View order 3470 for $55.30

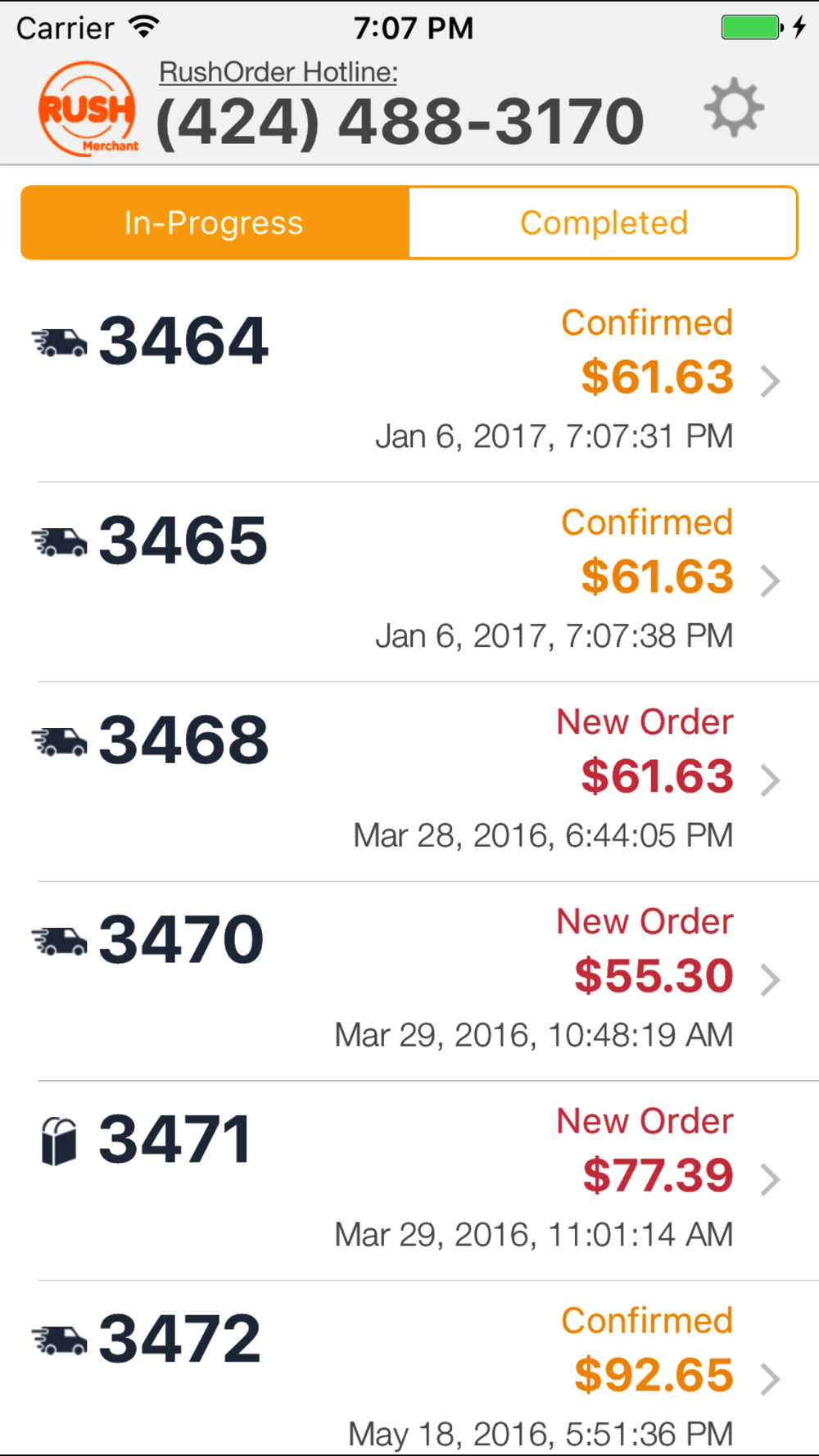tap(409, 980)
